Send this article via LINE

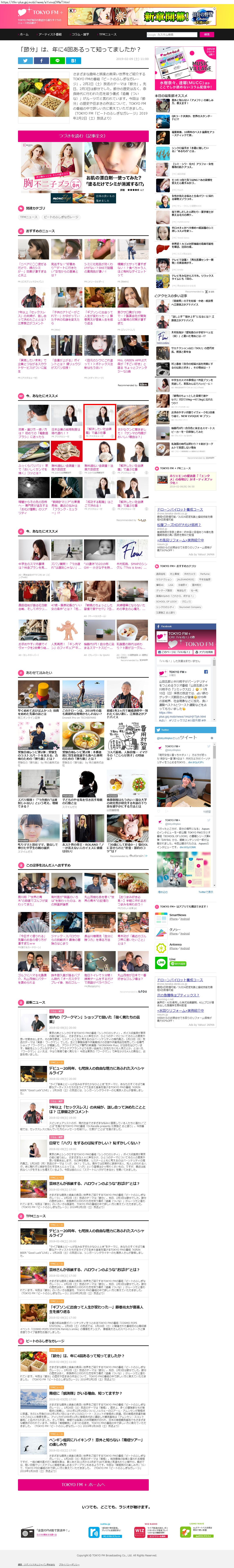click(x=57, y=61)
